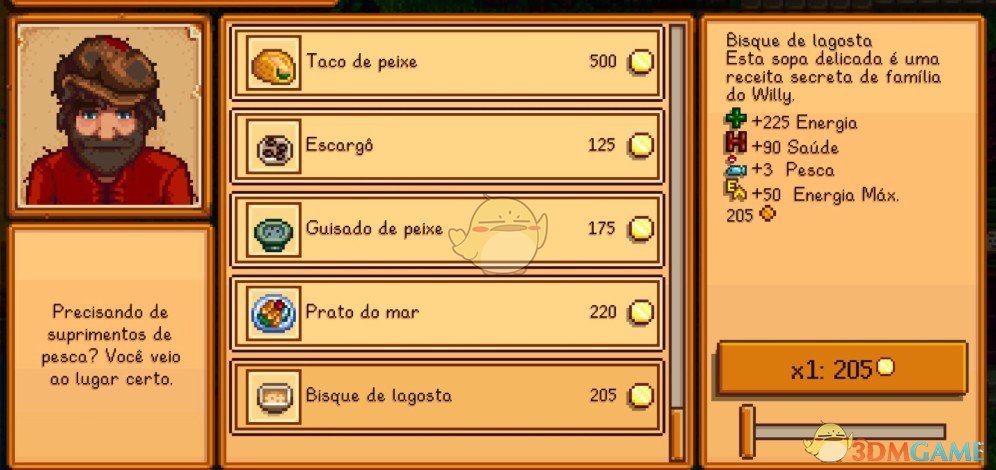Select Bisque de lagosta item

tap(446, 395)
